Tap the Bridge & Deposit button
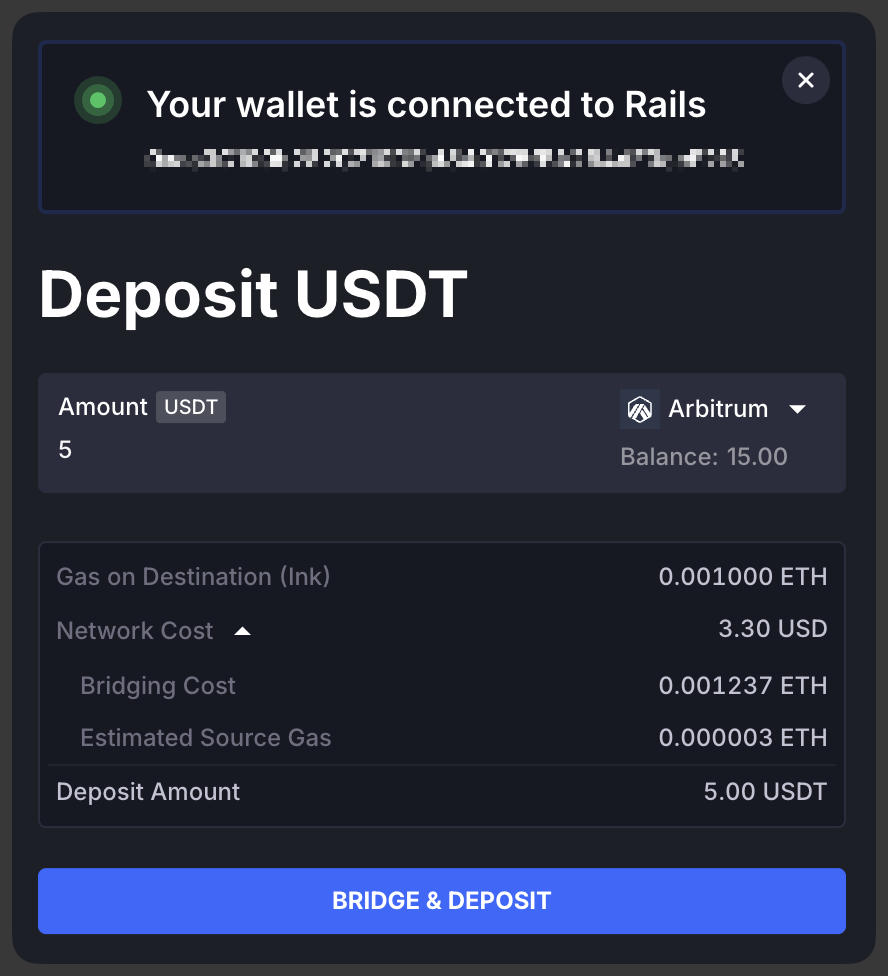The image size is (888, 976). tap(442, 900)
